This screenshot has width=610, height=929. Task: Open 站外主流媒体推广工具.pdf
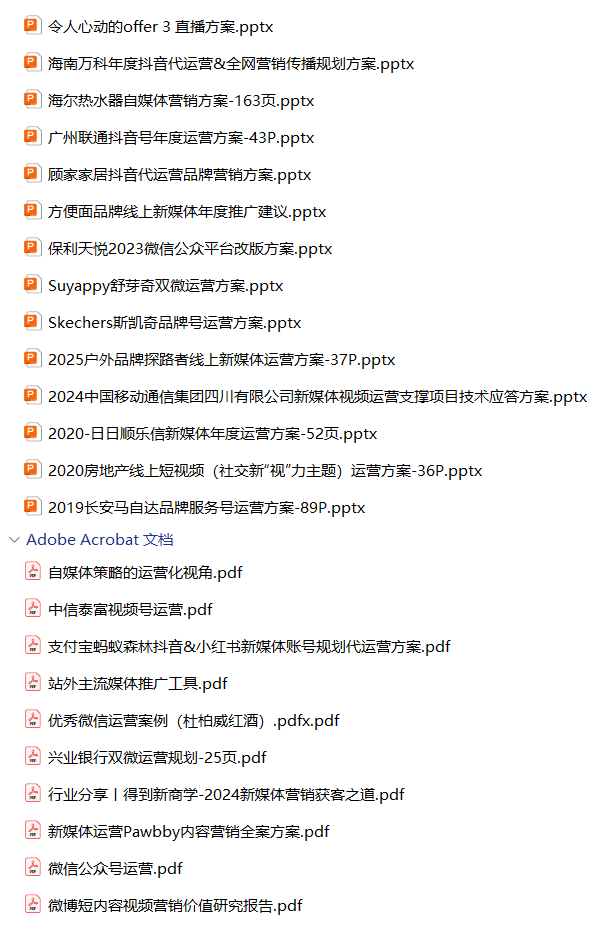[137, 684]
